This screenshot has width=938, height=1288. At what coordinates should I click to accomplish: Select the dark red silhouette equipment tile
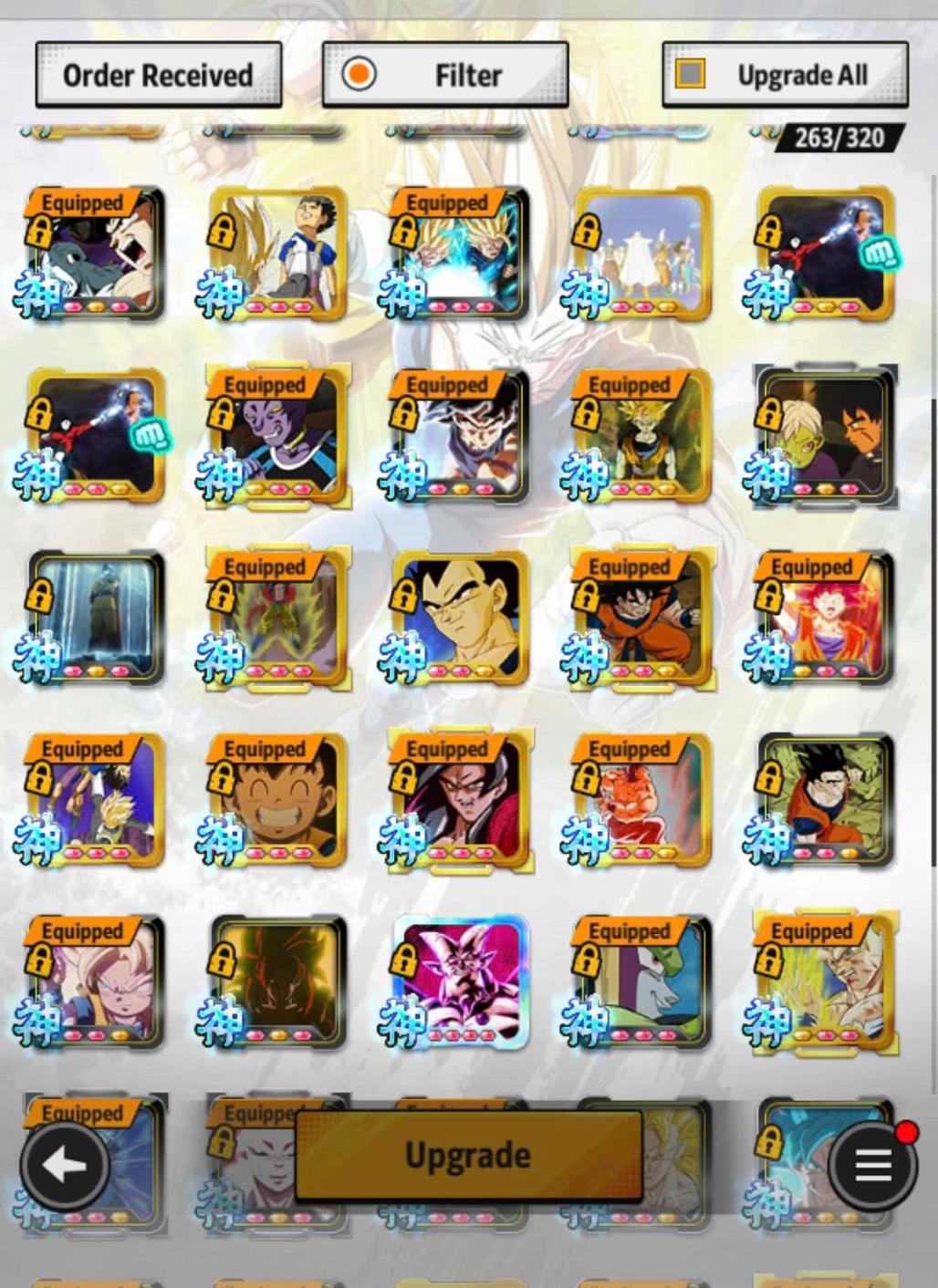[x=278, y=982]
